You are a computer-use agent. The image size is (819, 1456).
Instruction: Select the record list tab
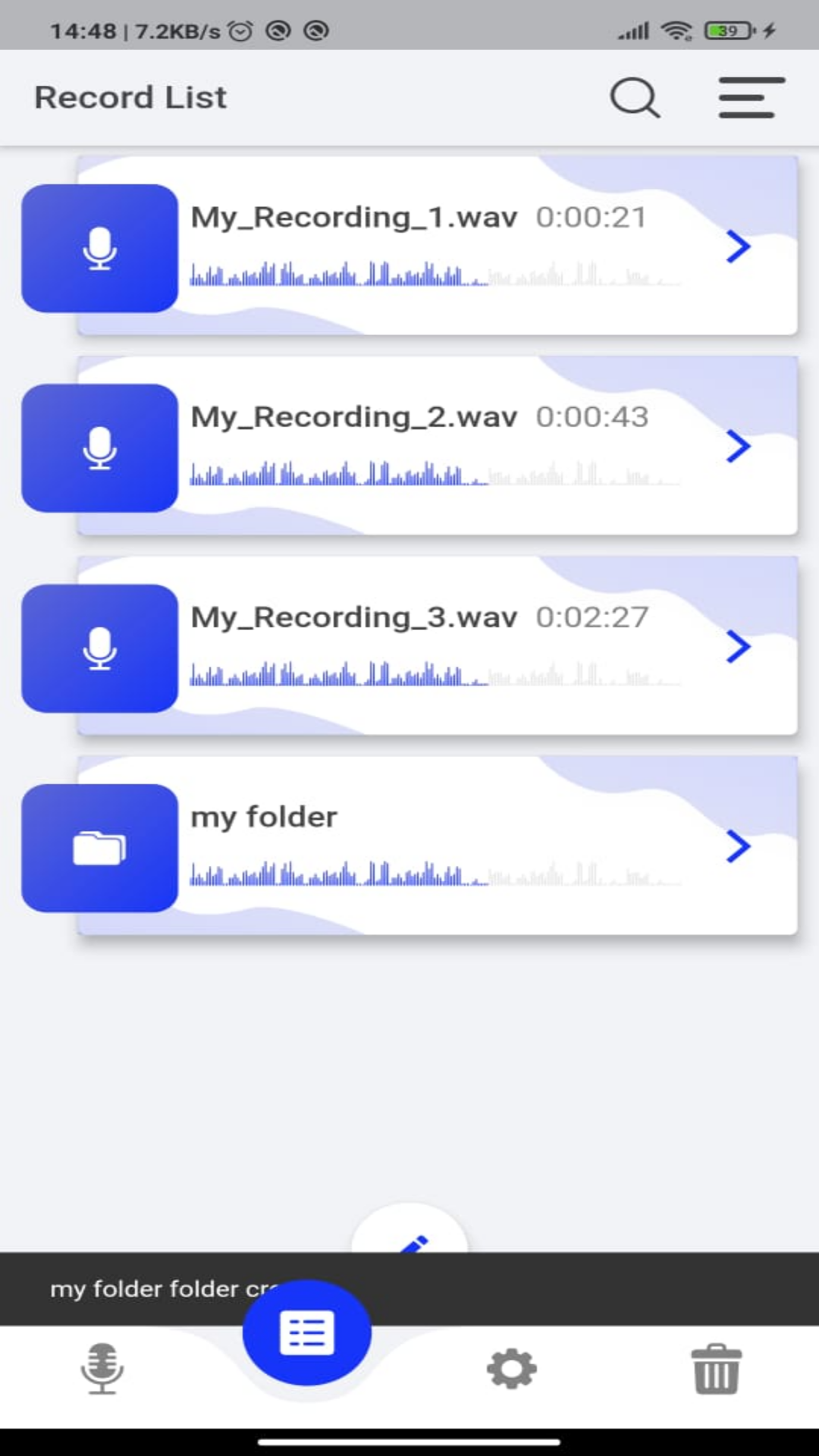tap(307, 1332)
